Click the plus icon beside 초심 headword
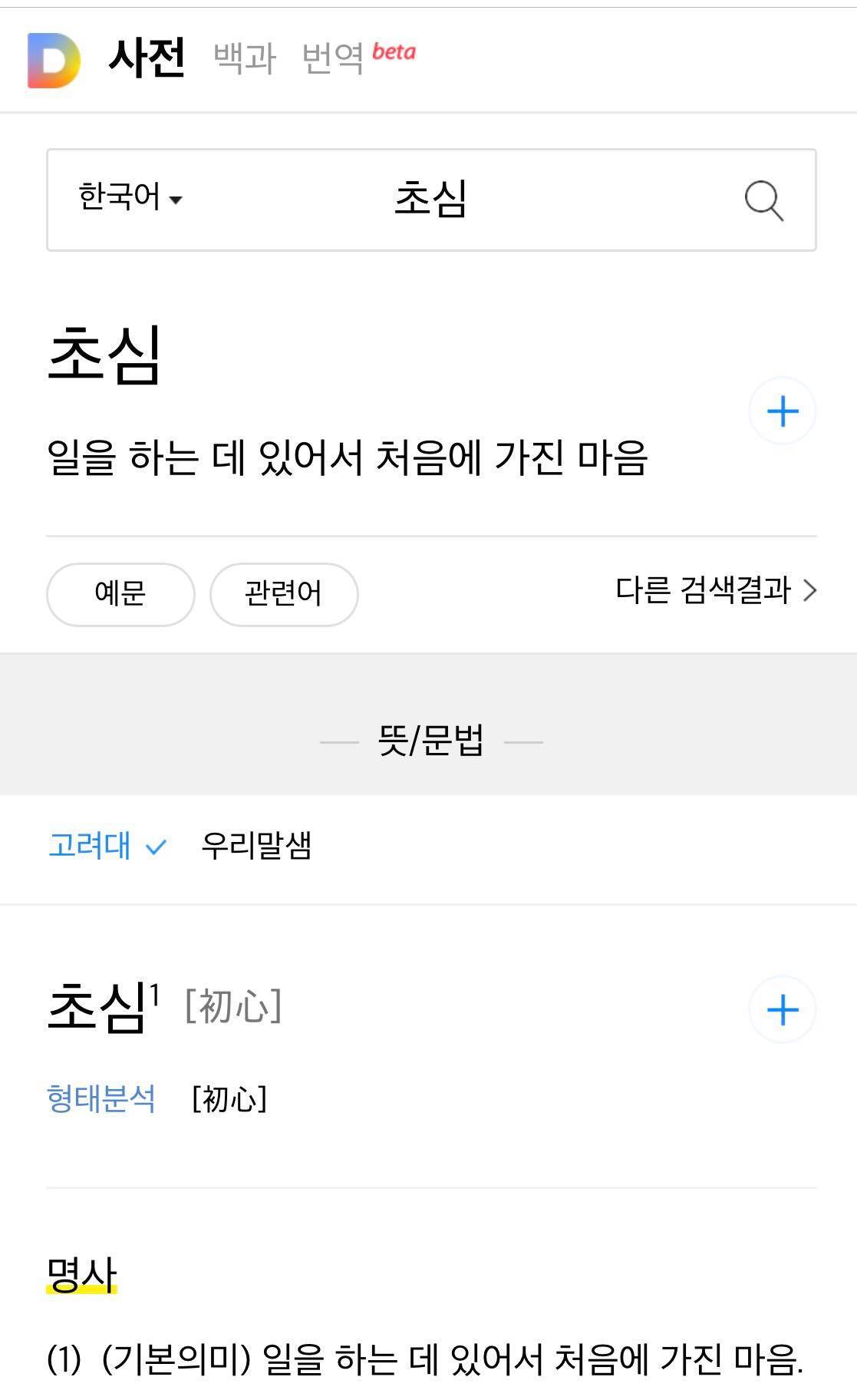This screenshot has height=1400, width=857. click(783, 411)
